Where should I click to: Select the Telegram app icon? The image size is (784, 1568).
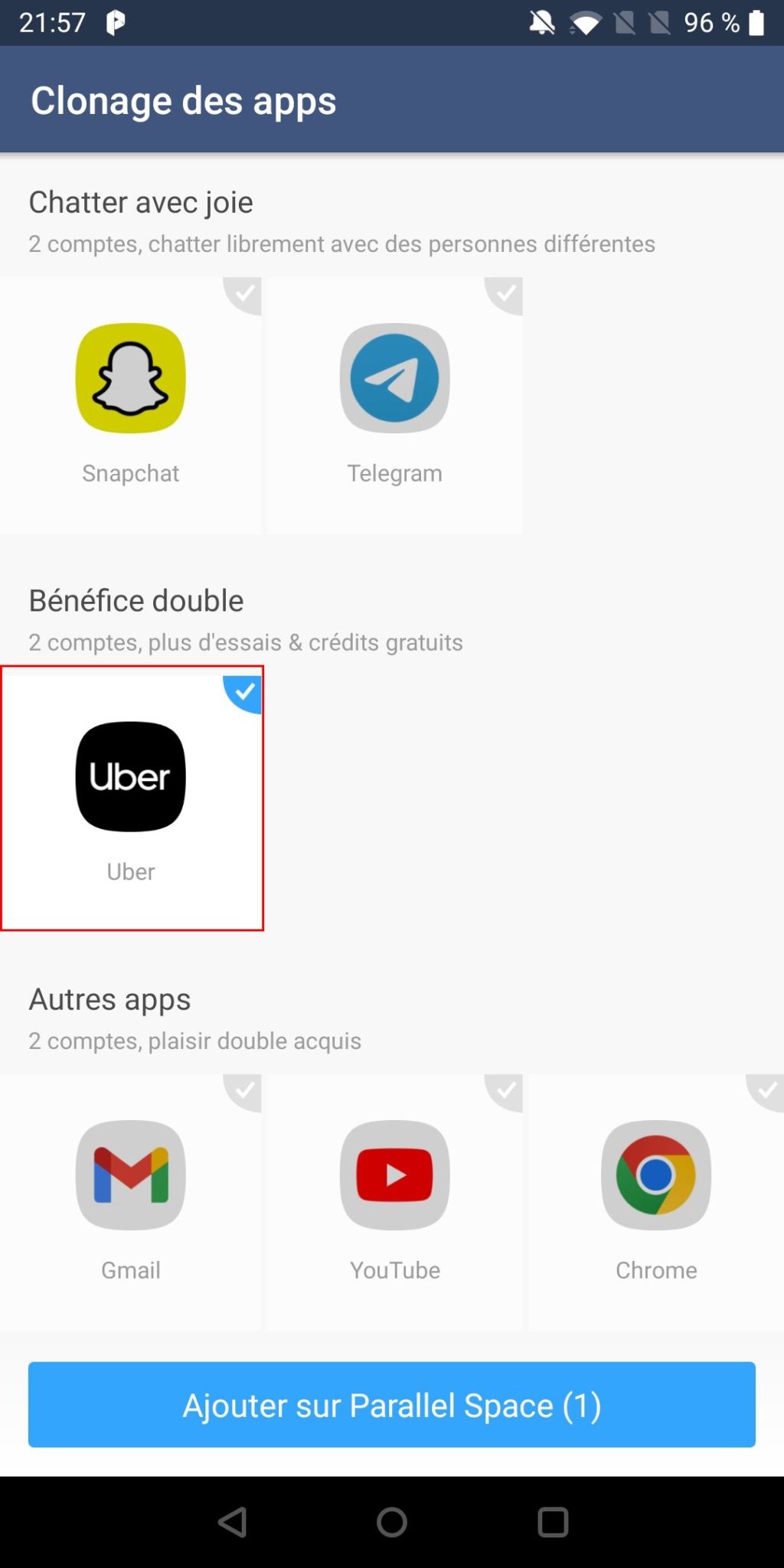394,377
